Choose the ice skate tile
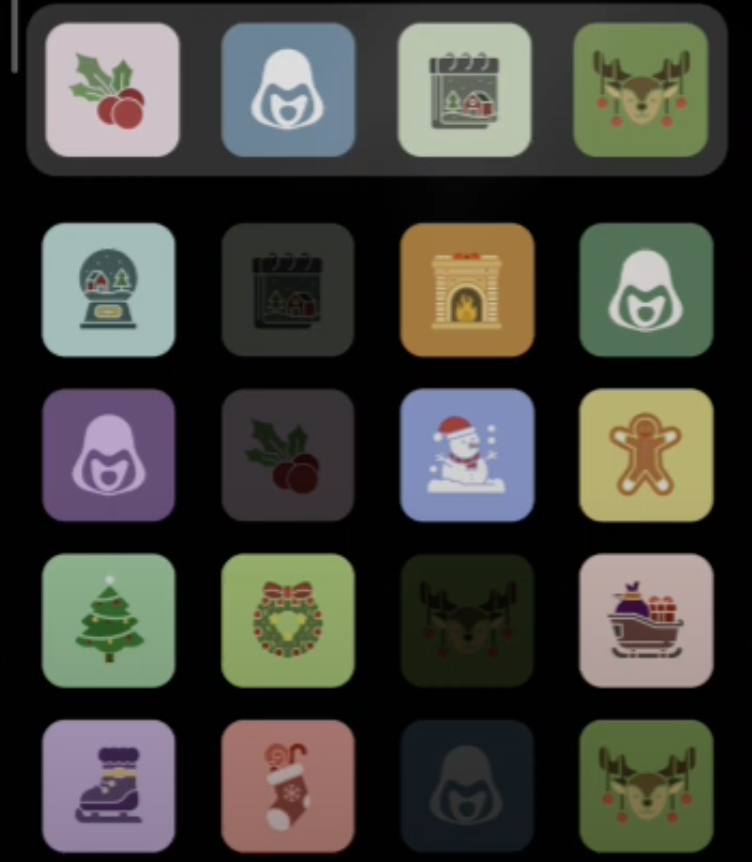The image size is (752, 862). pyautogui.click(x=109, y=786)
